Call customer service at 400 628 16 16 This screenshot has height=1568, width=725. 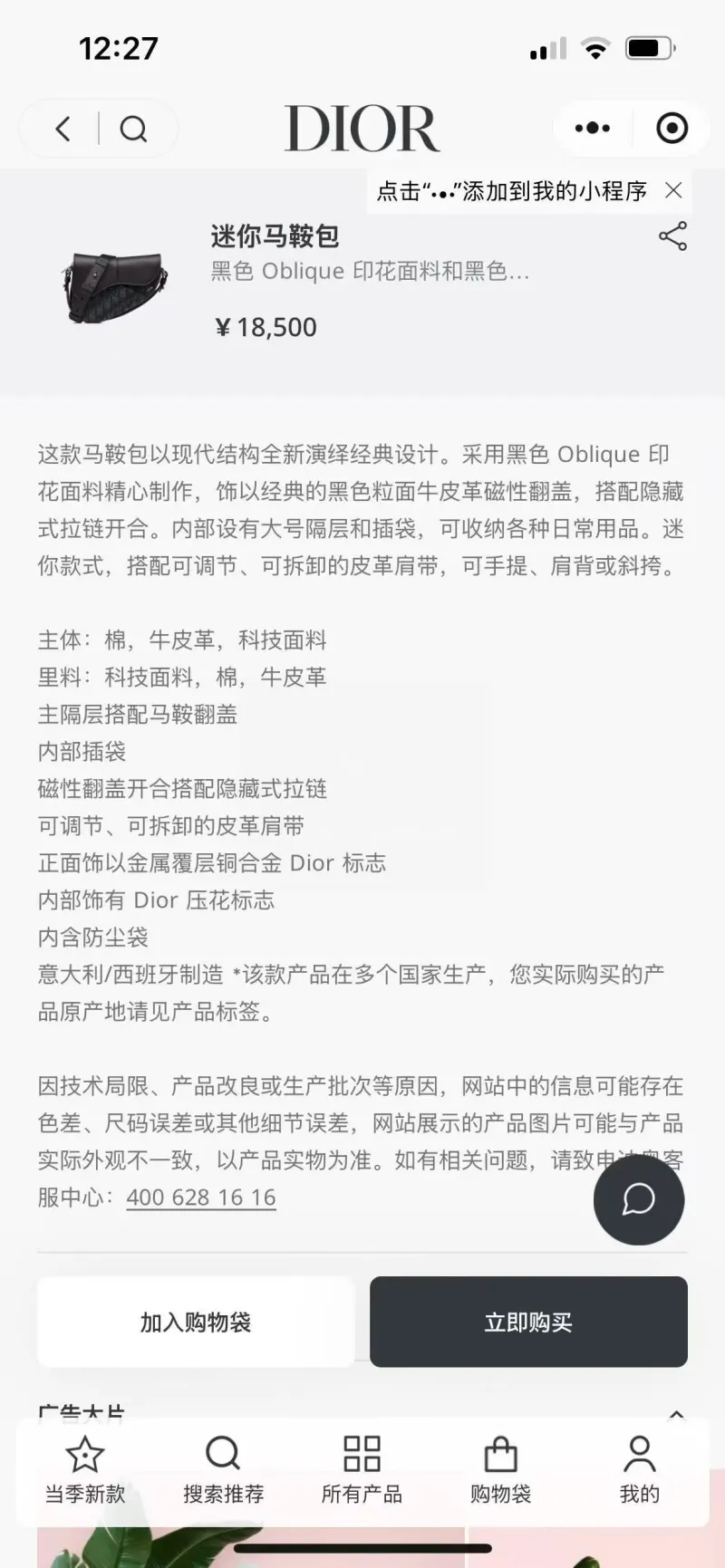(200, 1198)
